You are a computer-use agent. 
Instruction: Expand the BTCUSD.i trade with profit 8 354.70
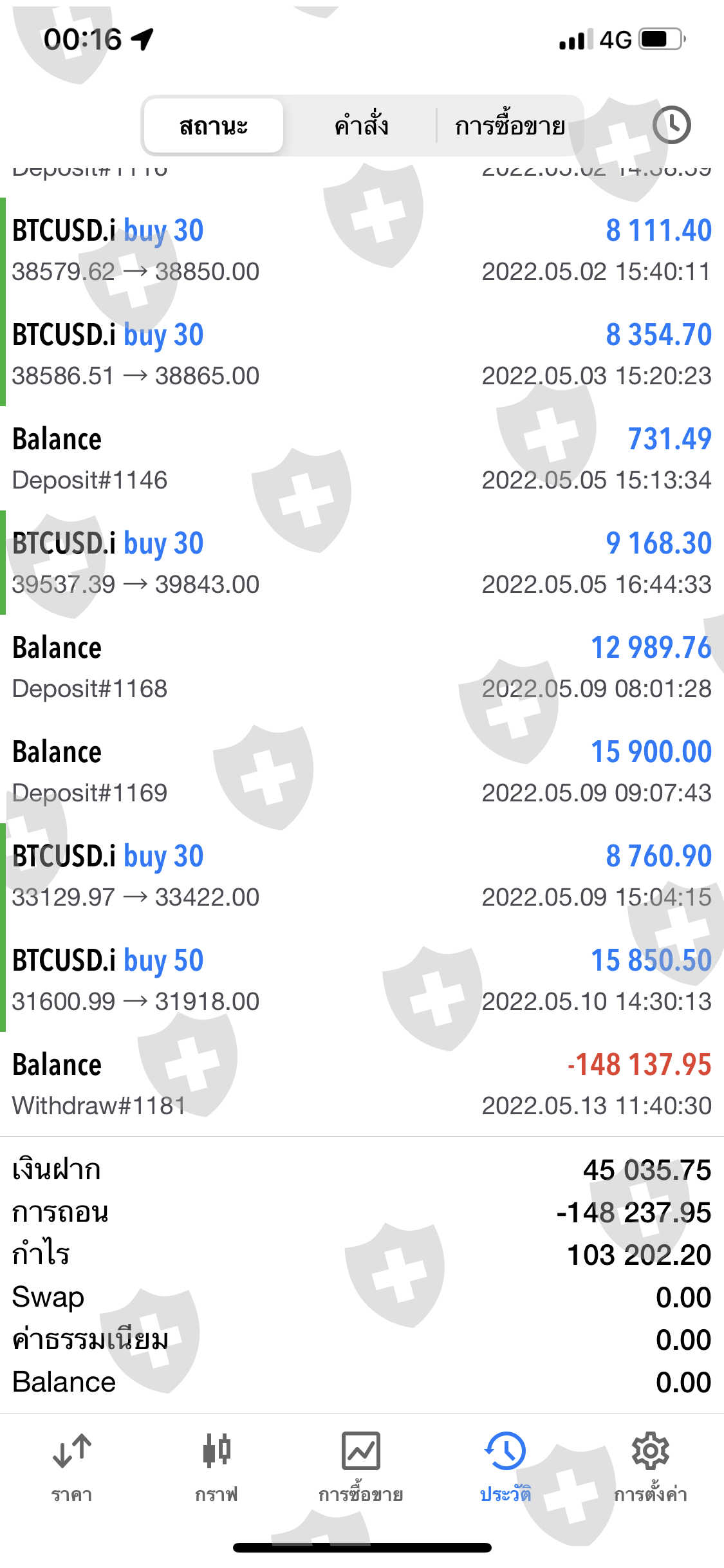pyautogui.click(x=362, y=354)
